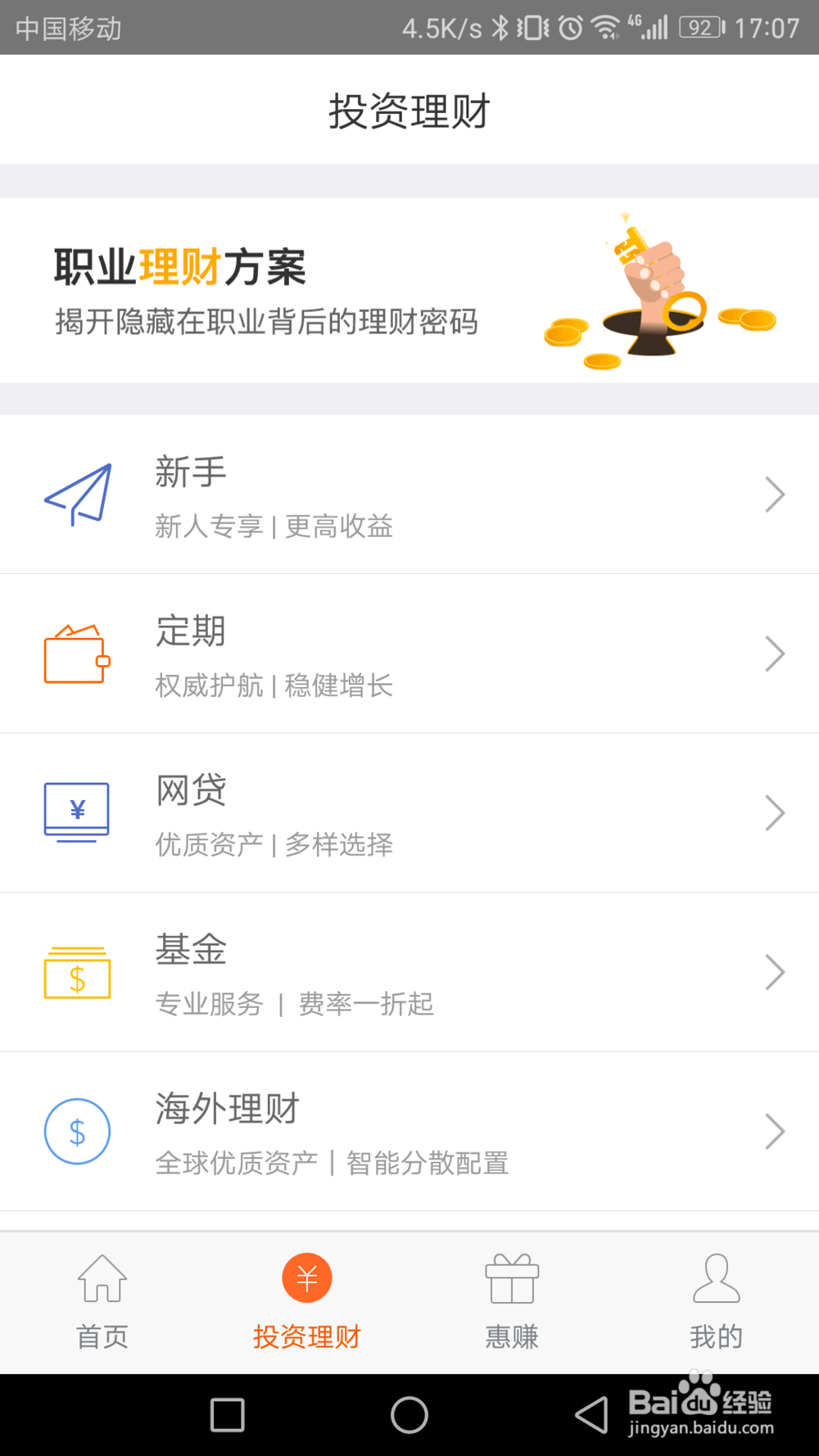The image size is (819, 1456).
Task: Open the 网贷 section via its arrow
Action: pos(775,812)
